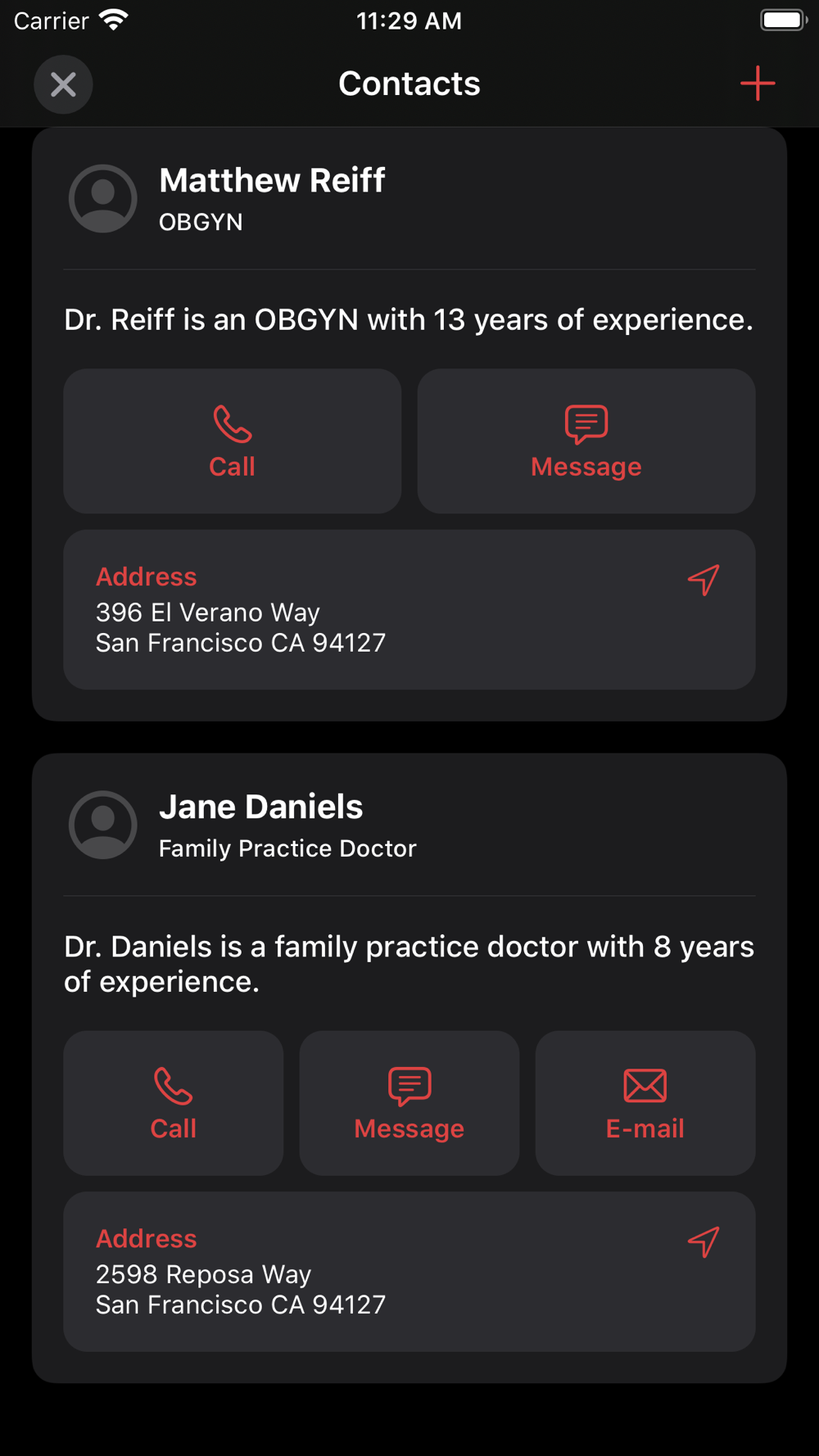Screen dimensions: 819x1456
Task: Call Matthew Reiff
Action: pos(233,441)
